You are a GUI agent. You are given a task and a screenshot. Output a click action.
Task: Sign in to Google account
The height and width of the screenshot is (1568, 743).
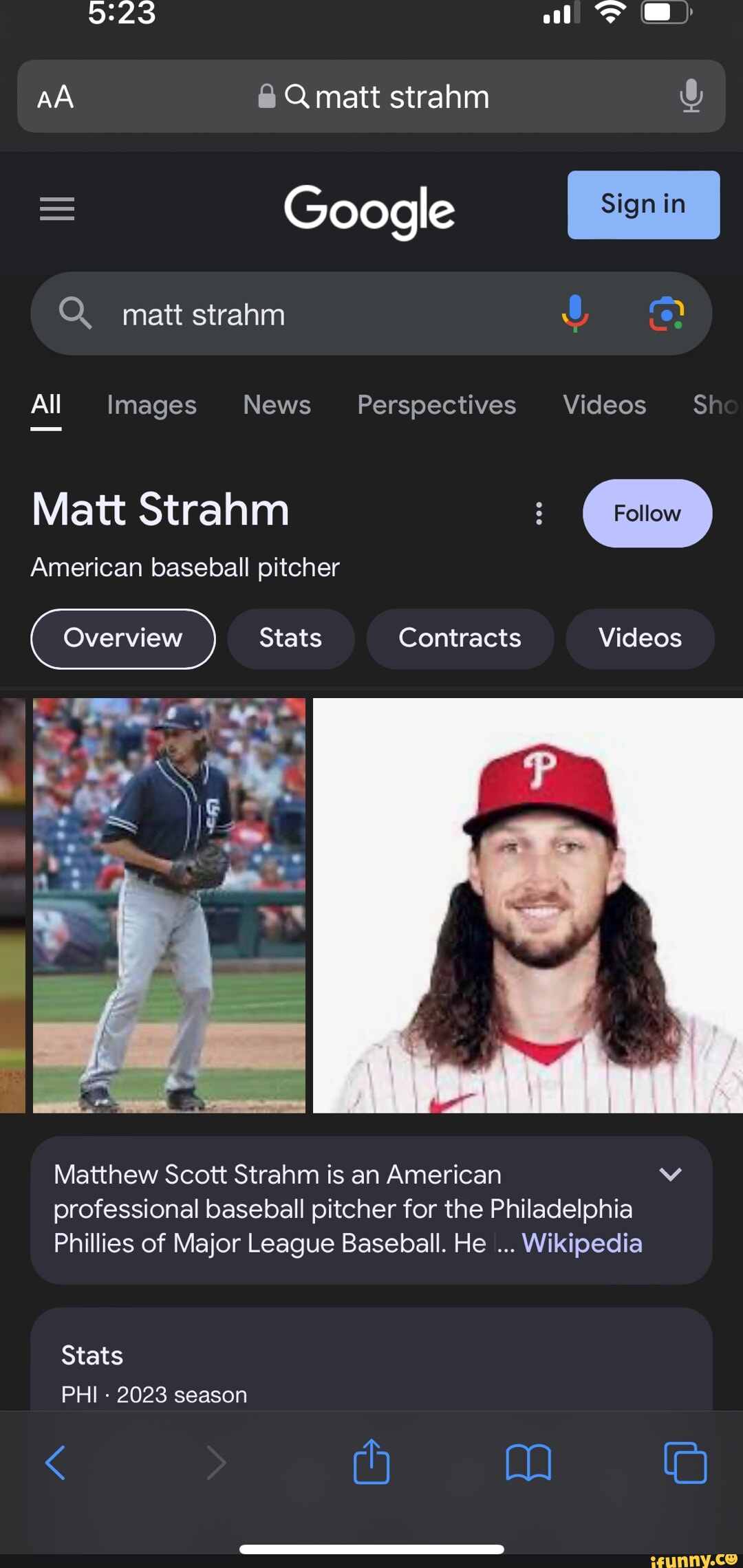click(x=643, y=205)
